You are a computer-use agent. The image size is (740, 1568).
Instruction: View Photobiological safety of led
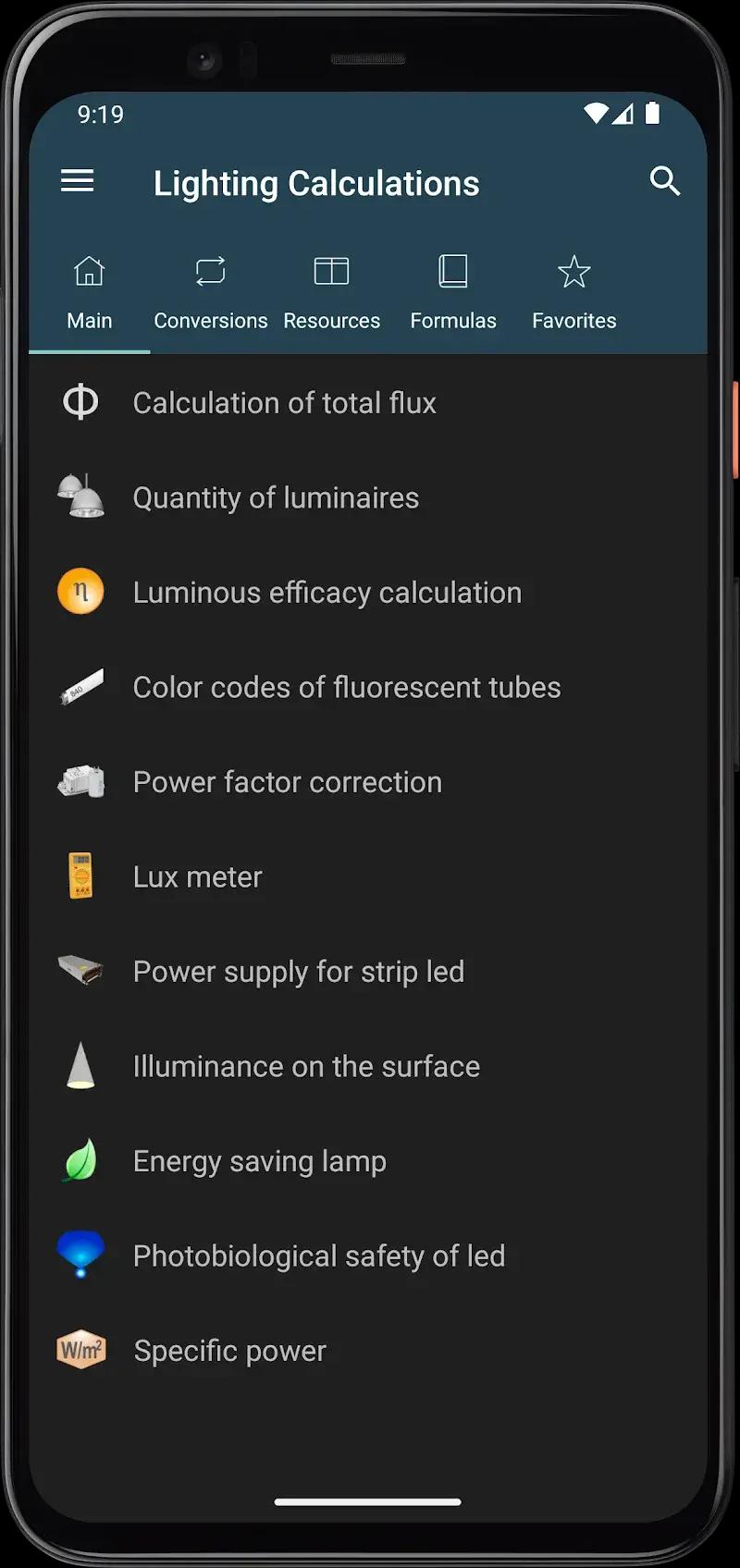[318, 1256]
